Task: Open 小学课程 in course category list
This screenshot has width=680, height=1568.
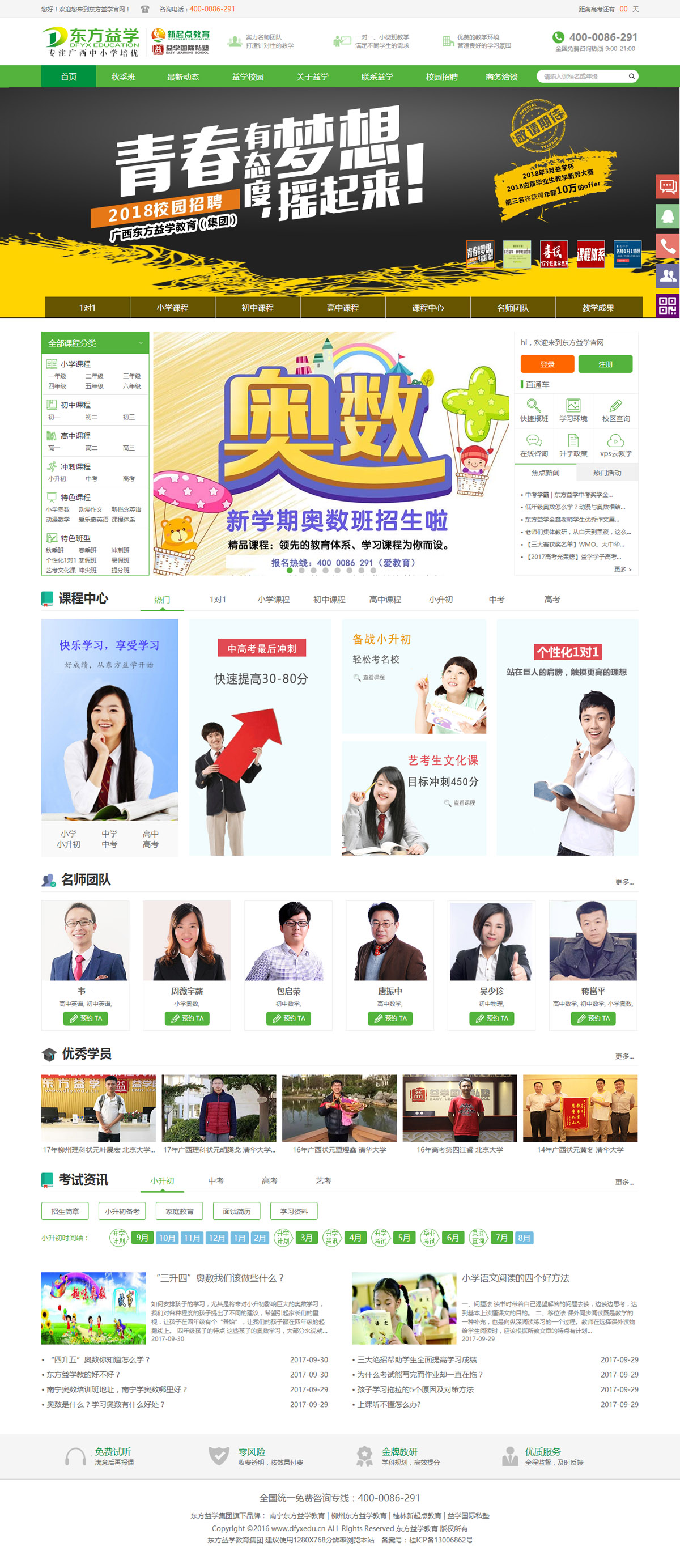Action: click(75, 364)
